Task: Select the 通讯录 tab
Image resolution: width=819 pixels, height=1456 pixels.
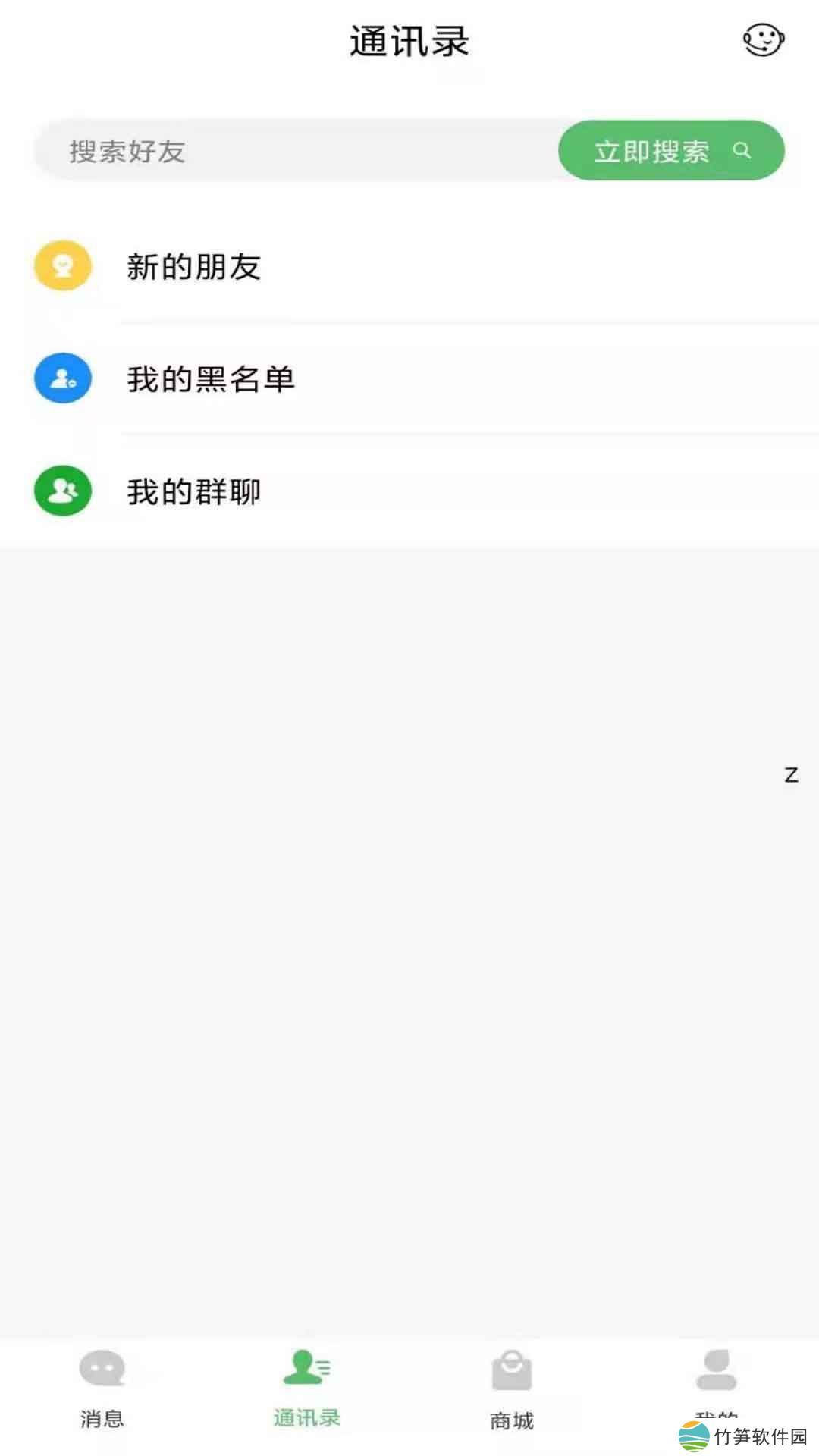Action: pyautogui.click(x=307, y=1388)
